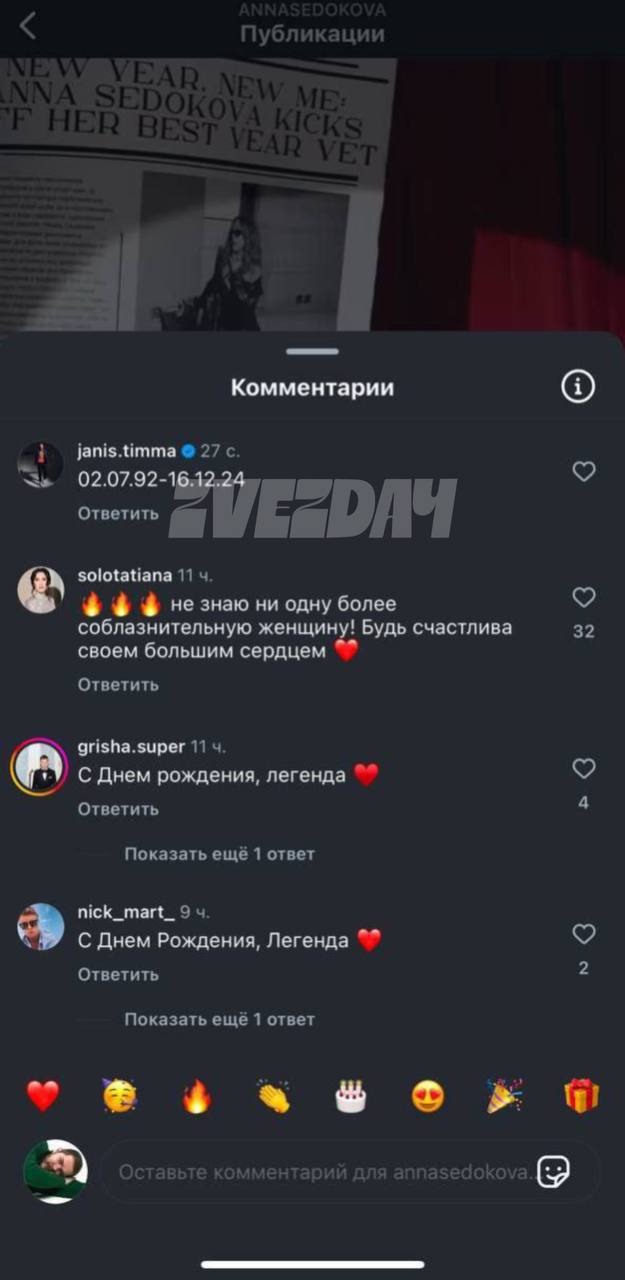Reply to janis.timma's comment
The width and height of the screenshot is (625, 1280).
118,513
